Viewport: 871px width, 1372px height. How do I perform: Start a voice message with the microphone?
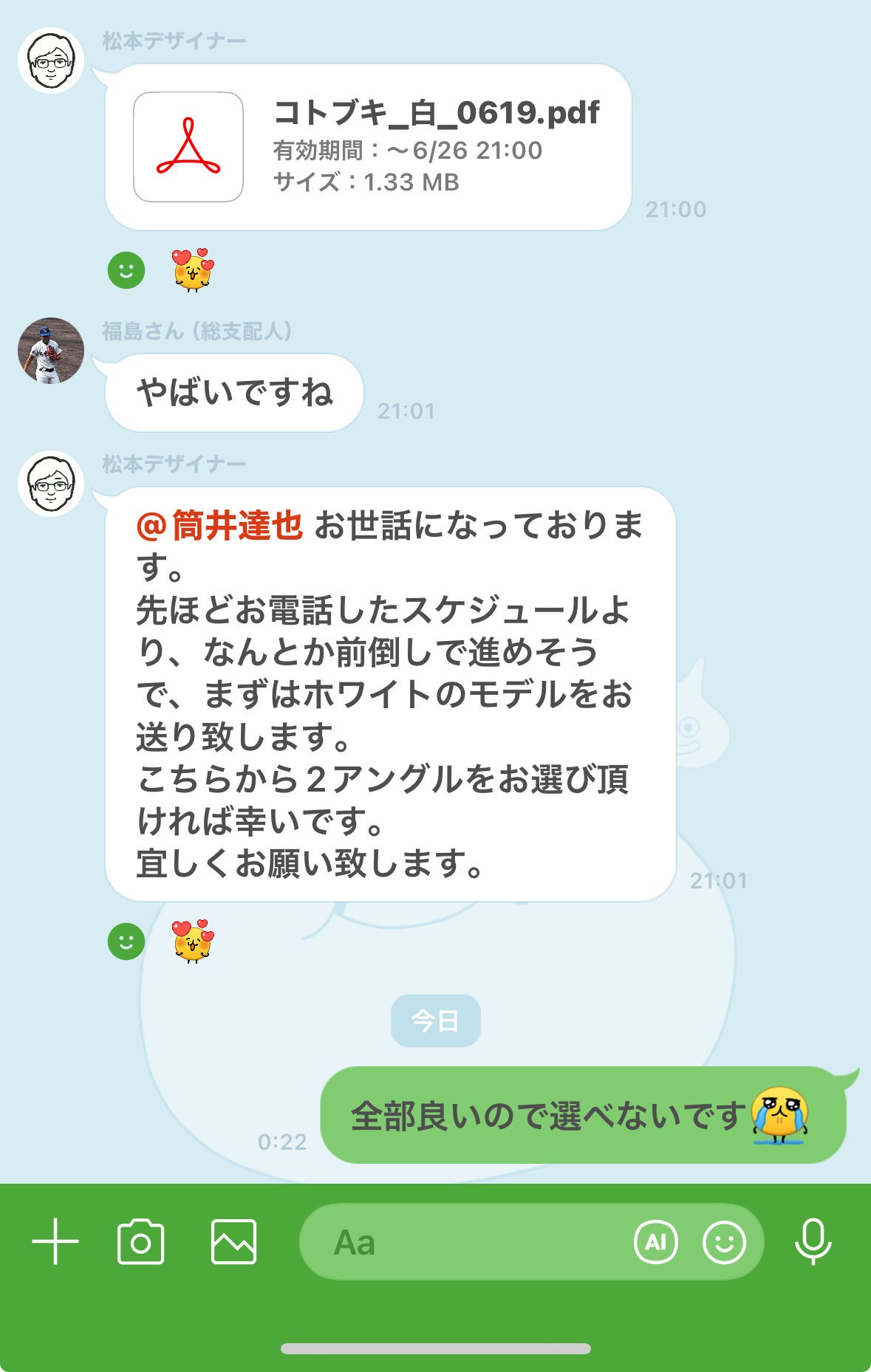813,1241
